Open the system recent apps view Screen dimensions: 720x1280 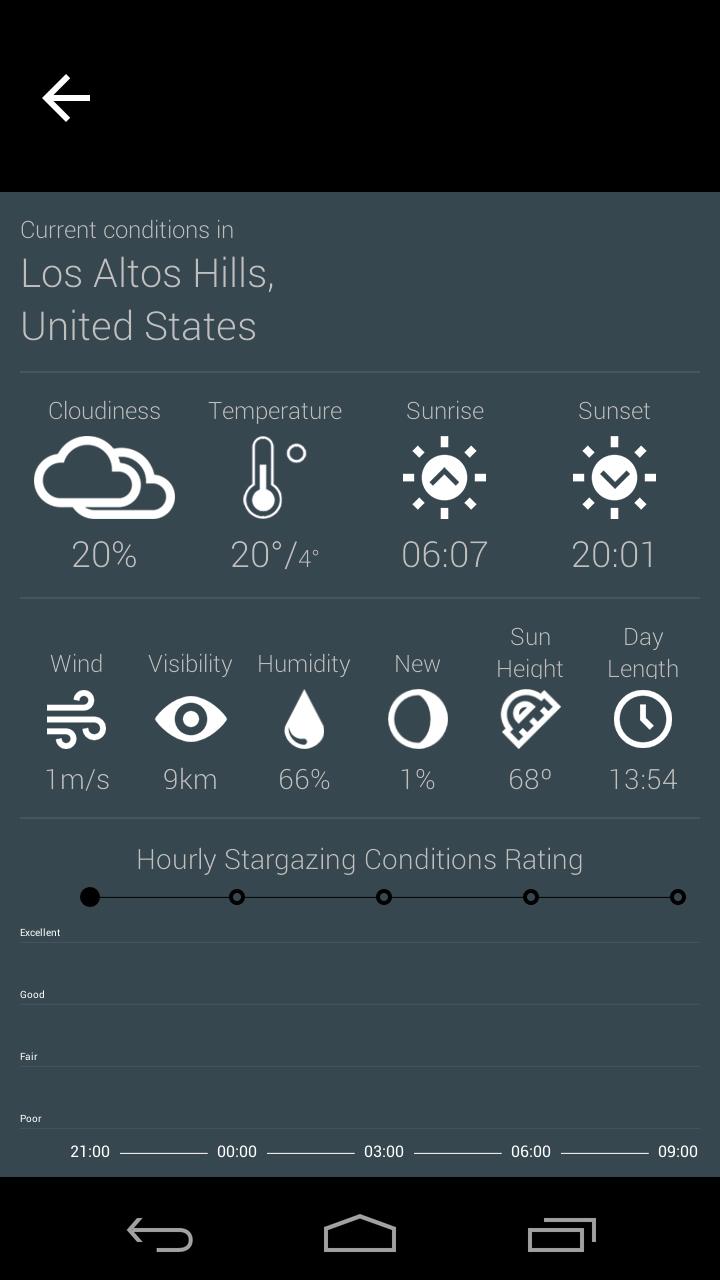coord(562,1234)
